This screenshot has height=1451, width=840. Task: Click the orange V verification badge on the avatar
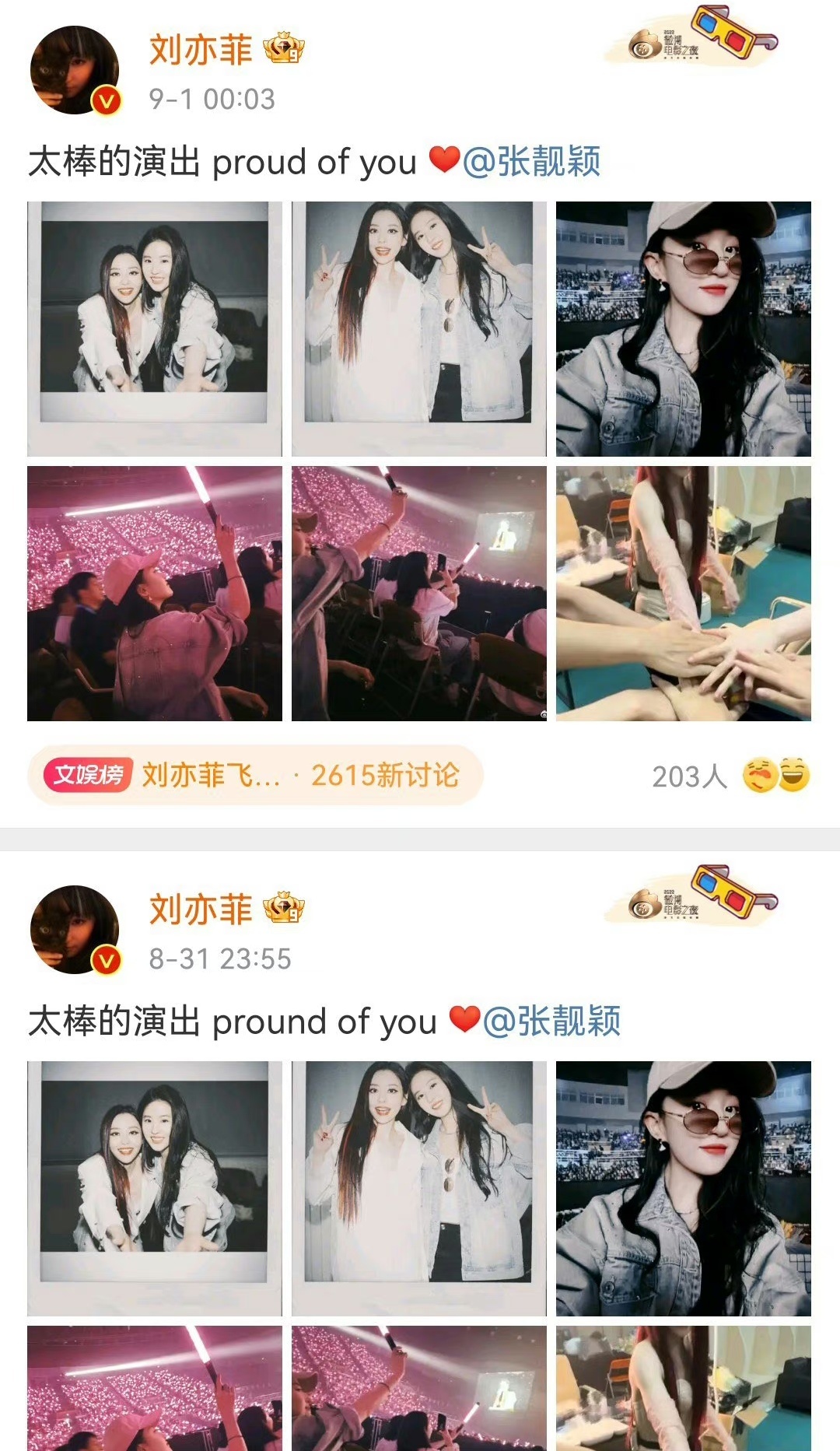[107, 100]
